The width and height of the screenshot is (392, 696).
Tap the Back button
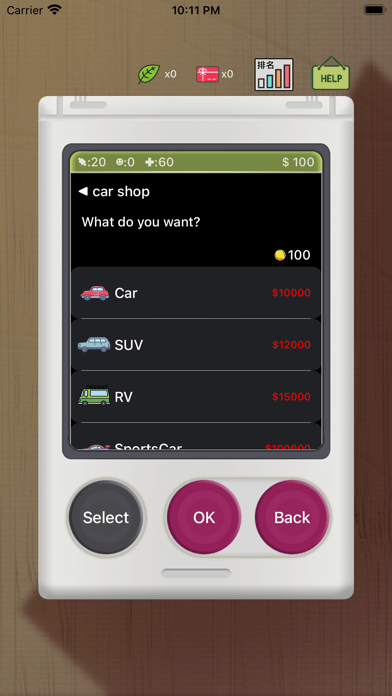tap(292, 518)
